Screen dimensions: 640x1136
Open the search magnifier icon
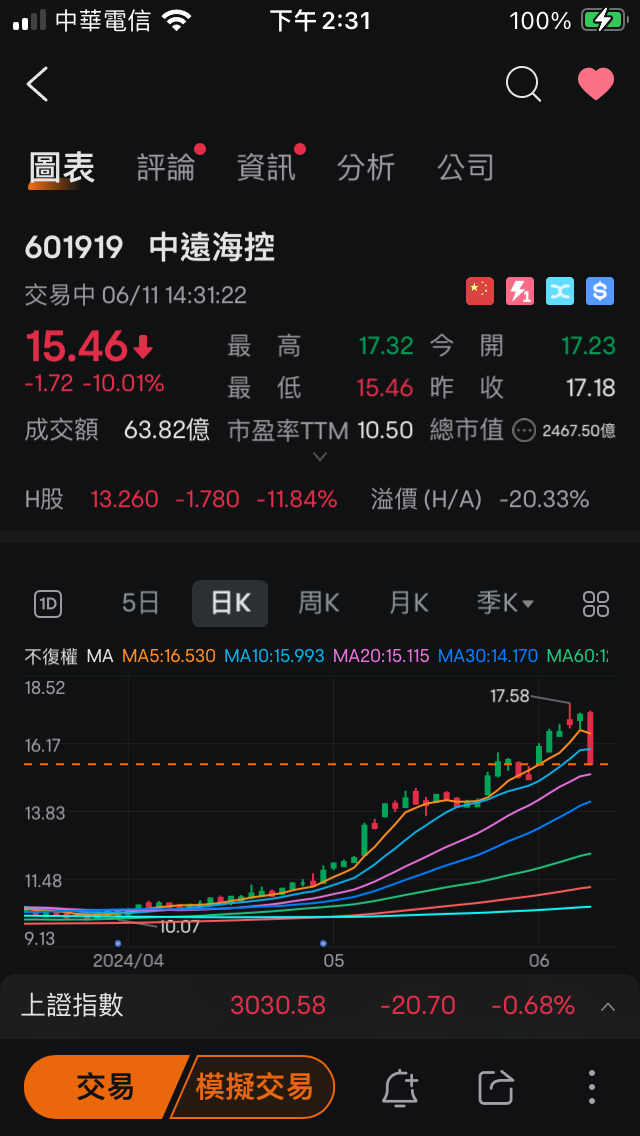522,85
